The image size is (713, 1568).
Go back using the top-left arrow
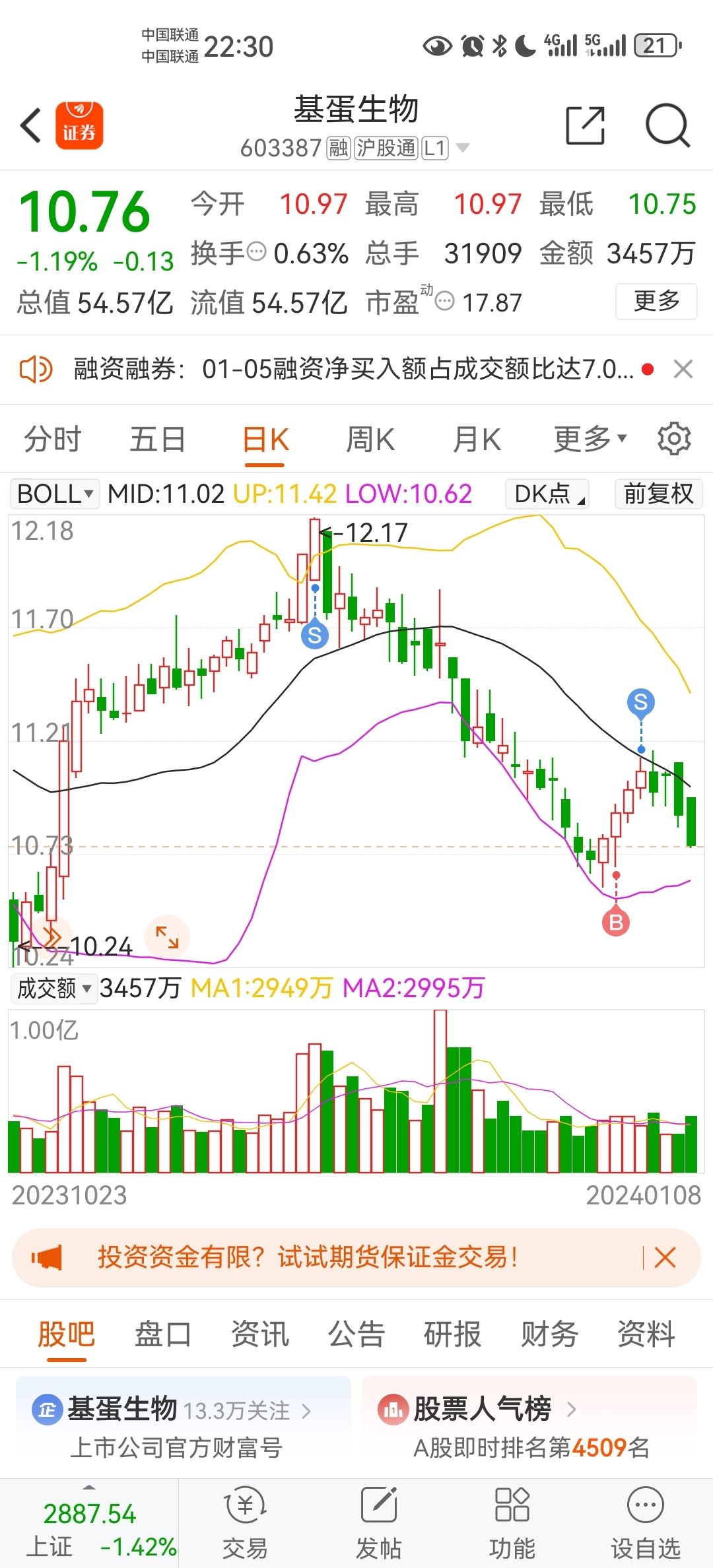coord(31,125)
